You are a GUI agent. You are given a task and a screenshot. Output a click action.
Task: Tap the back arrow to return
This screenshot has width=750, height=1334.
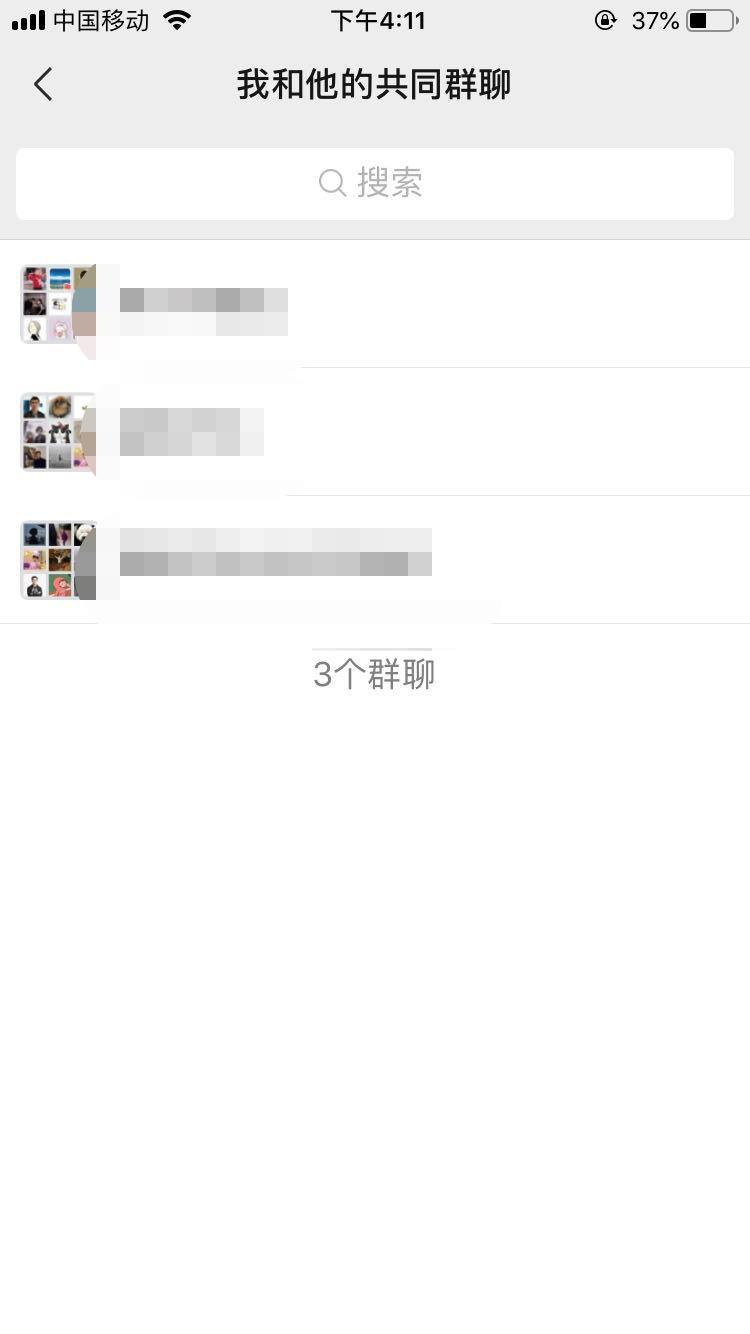coord(42,84)
